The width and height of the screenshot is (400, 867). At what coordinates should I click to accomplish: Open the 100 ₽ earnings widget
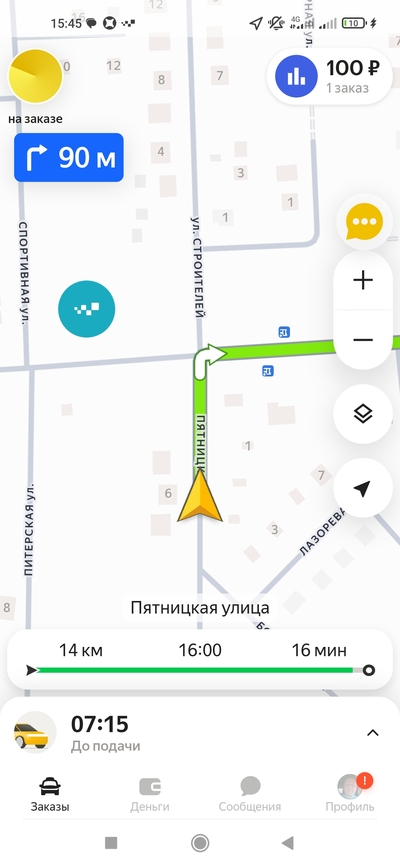point(330,76)
